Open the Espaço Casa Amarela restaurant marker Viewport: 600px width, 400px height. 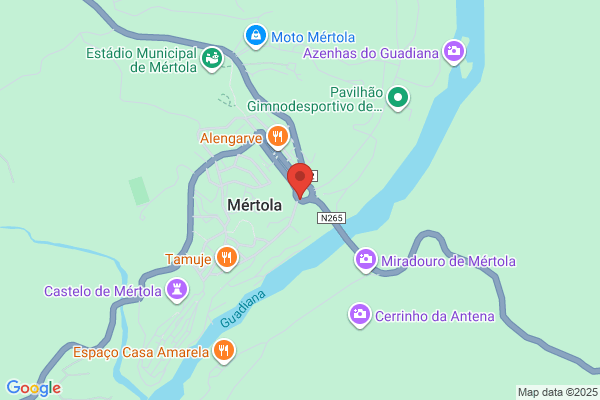point(223,351)
